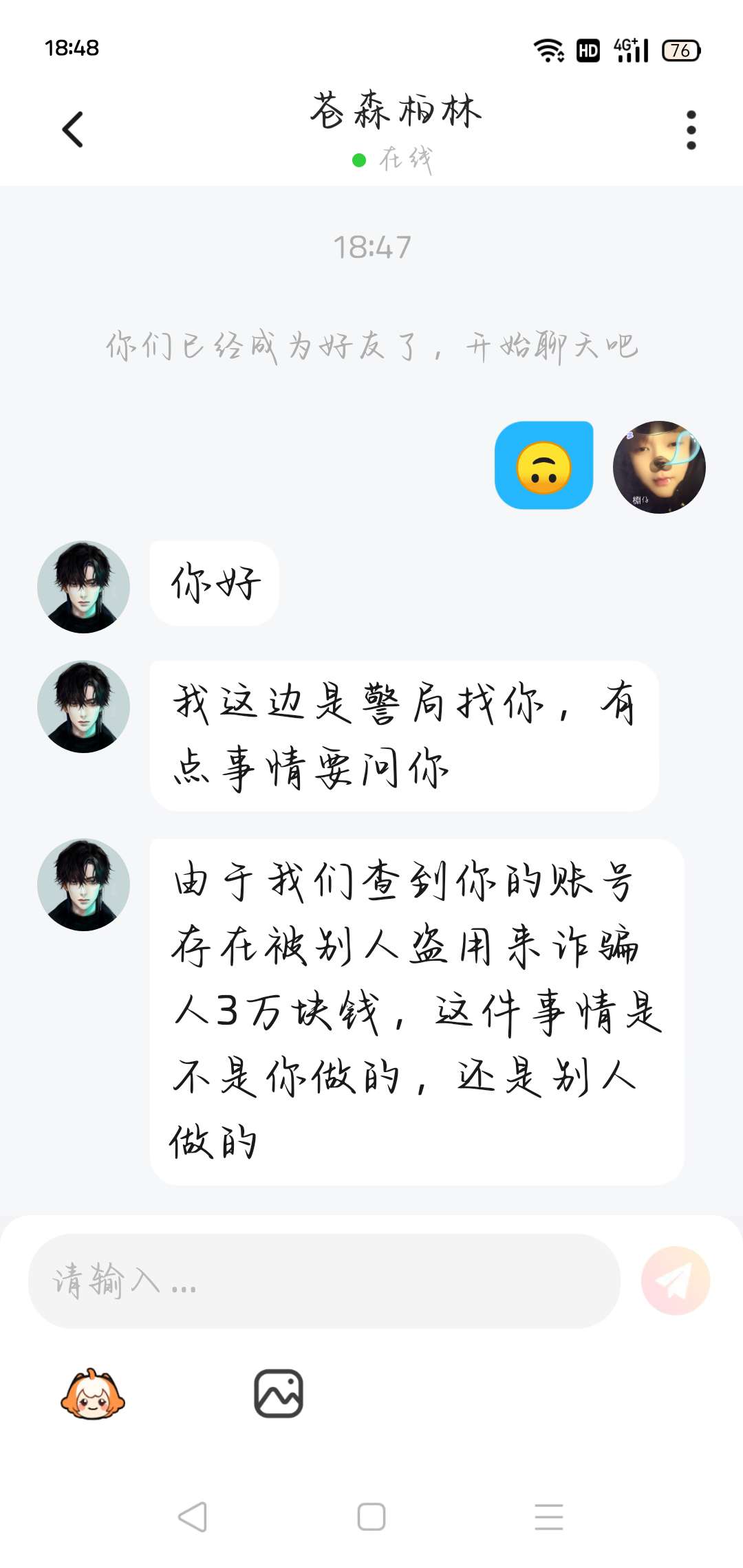Tap the system home button

[x=371, y=1516]
